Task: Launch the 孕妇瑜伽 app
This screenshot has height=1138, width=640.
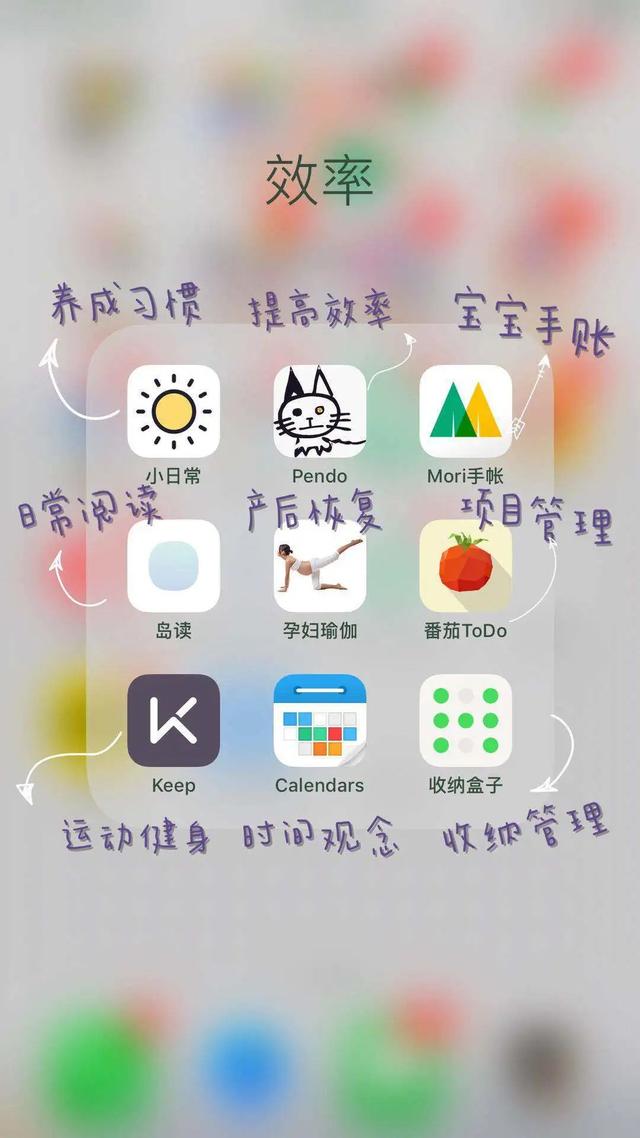Action: pyautogui.click(x=319, y=566)
